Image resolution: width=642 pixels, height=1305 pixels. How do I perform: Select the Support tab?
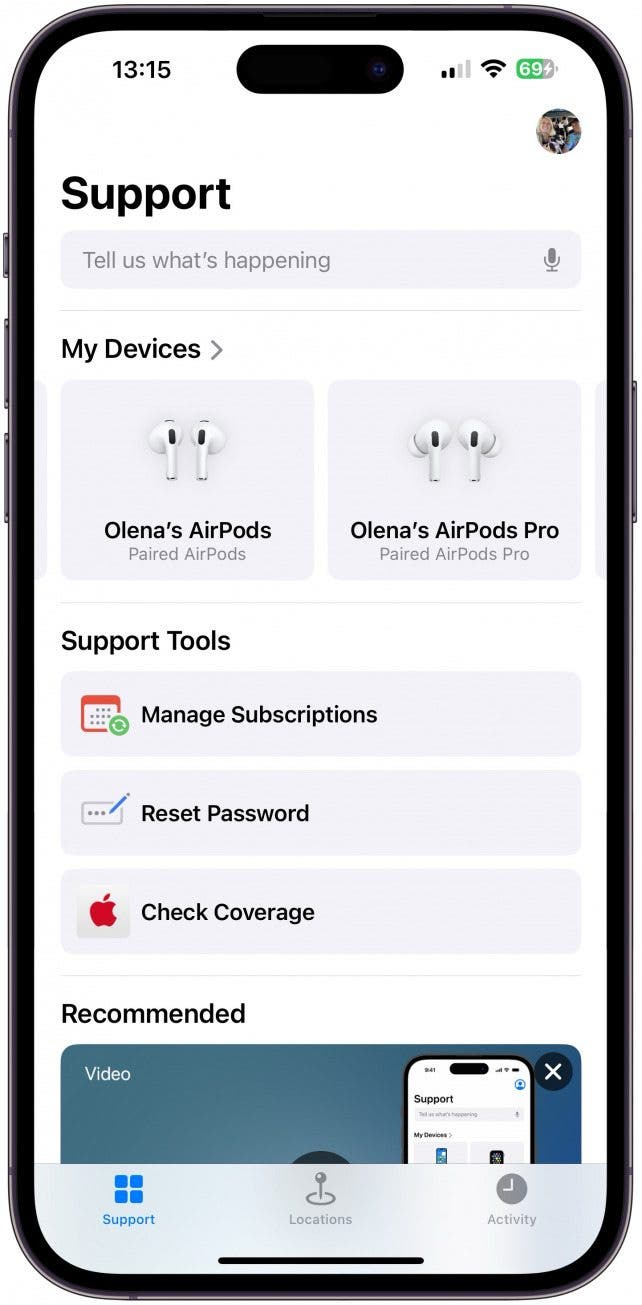128,1199
